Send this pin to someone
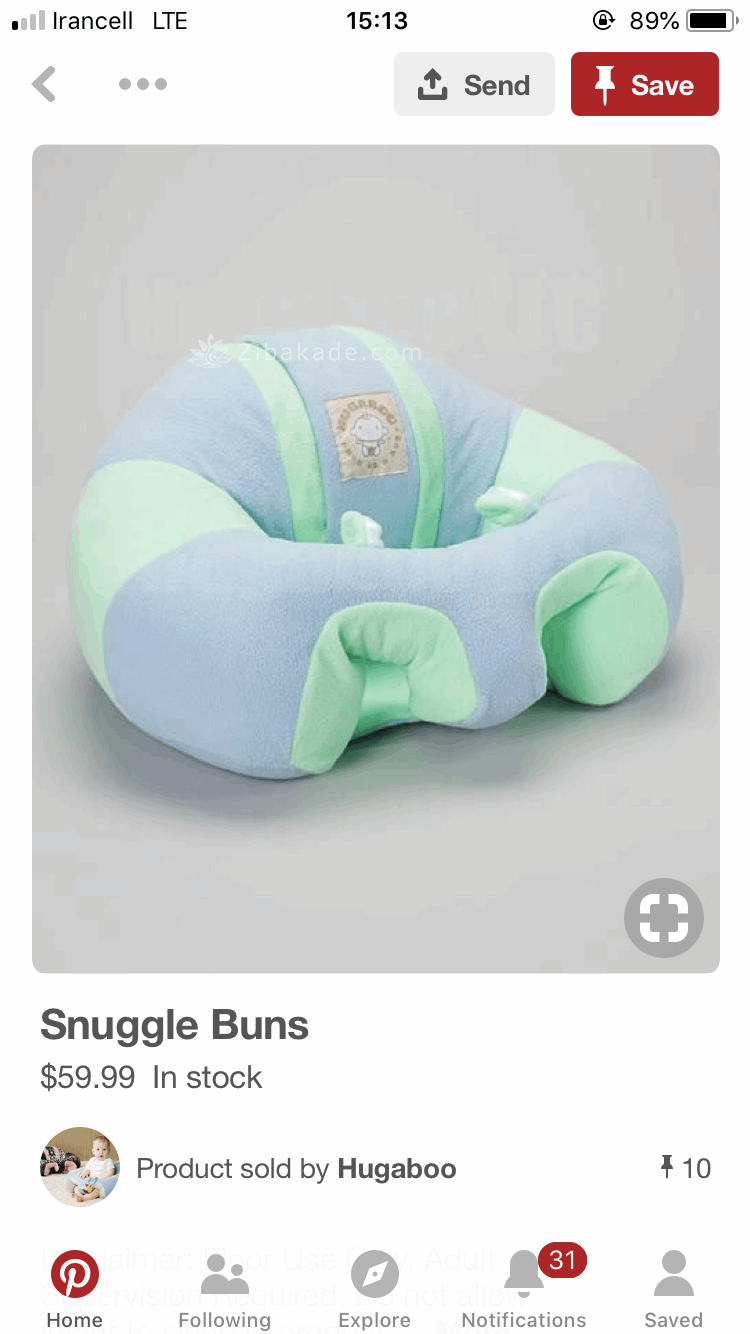Screen dimensions: 750x1334 pyautogui.click(x=474, y=85)
